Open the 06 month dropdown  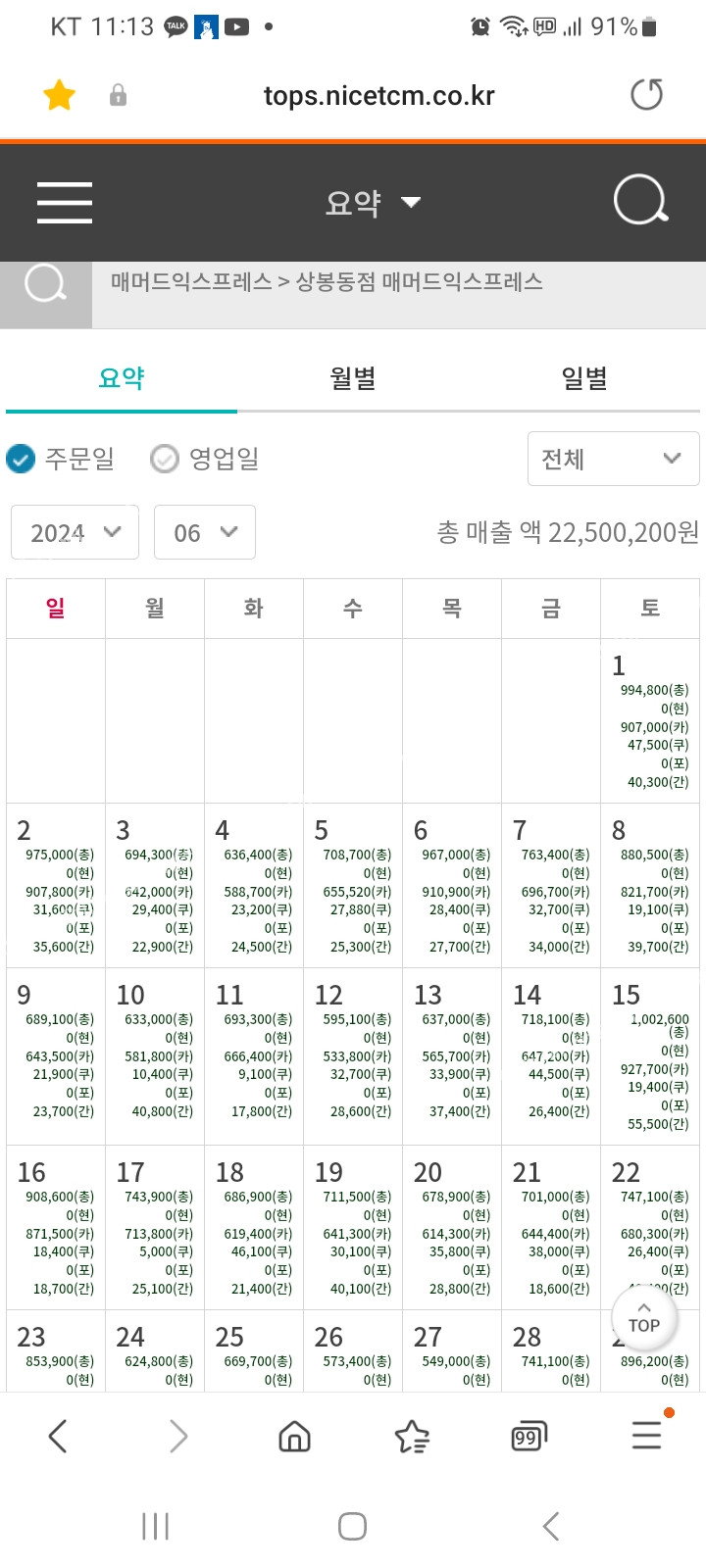205,532
